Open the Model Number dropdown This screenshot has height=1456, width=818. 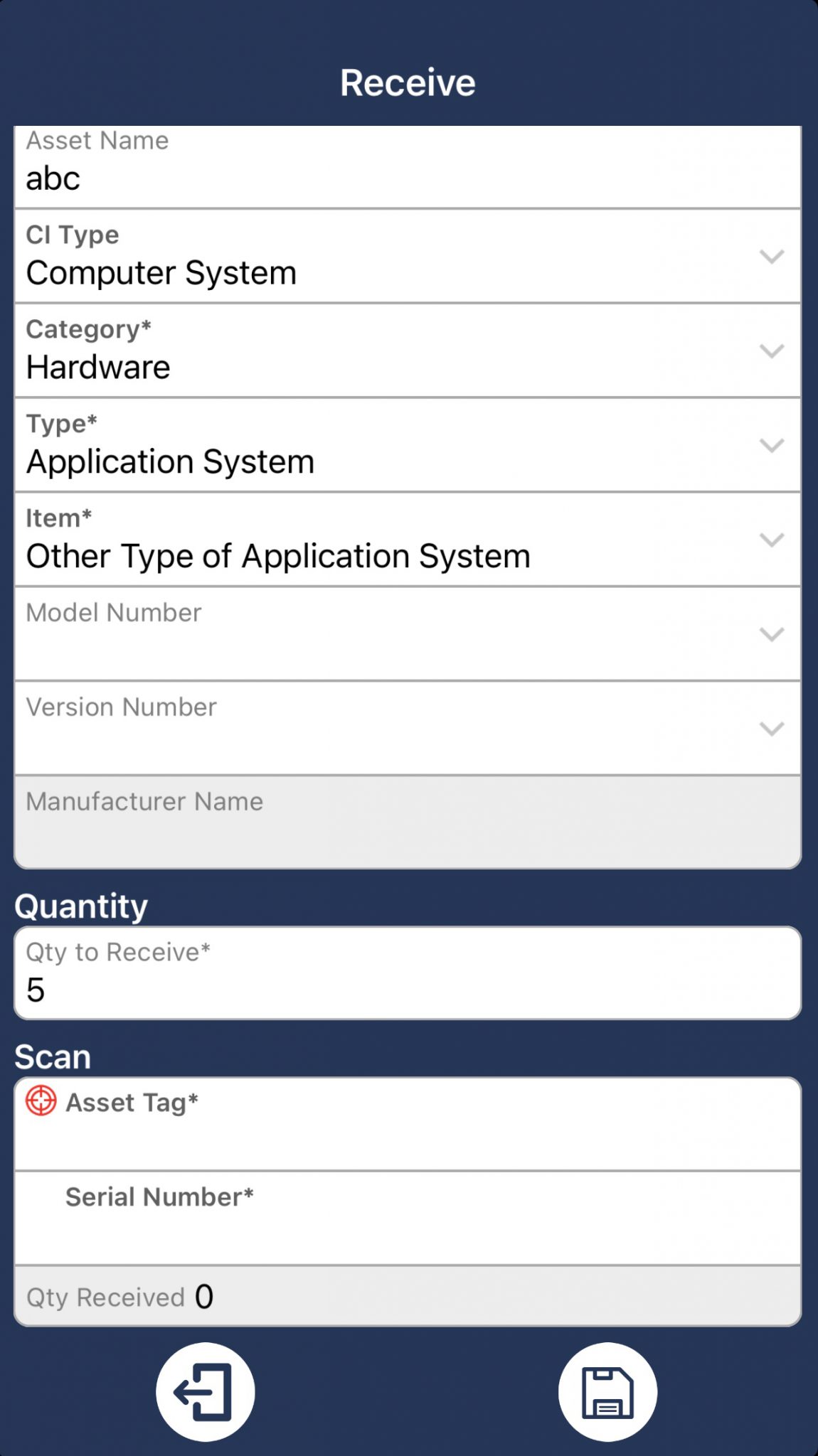[772, 633]
